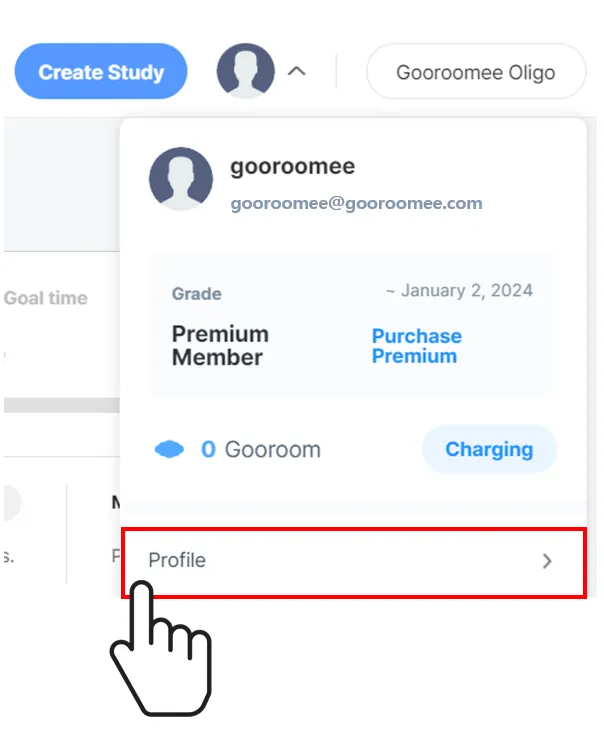Open the Purchase Premium link
The width and height of the screenshot is (604, 742).
(x=416, y=346)
